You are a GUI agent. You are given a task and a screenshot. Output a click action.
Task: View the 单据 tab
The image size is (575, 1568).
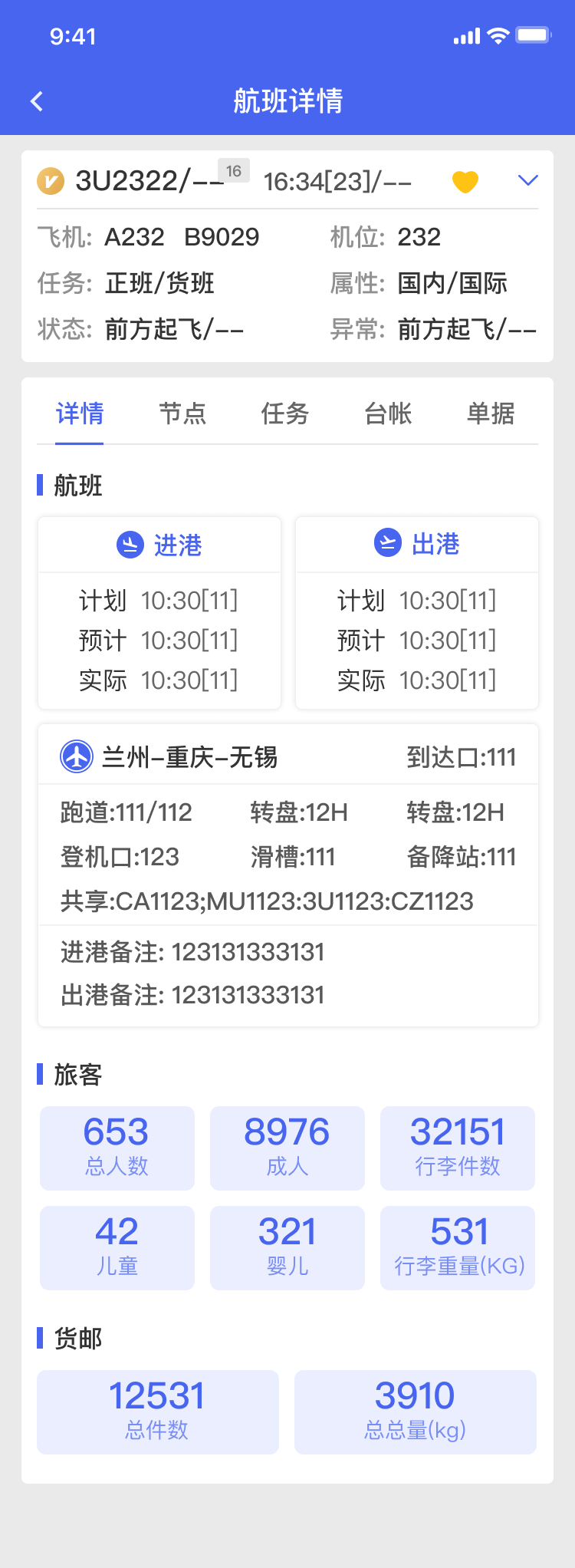tap(491, 414)
